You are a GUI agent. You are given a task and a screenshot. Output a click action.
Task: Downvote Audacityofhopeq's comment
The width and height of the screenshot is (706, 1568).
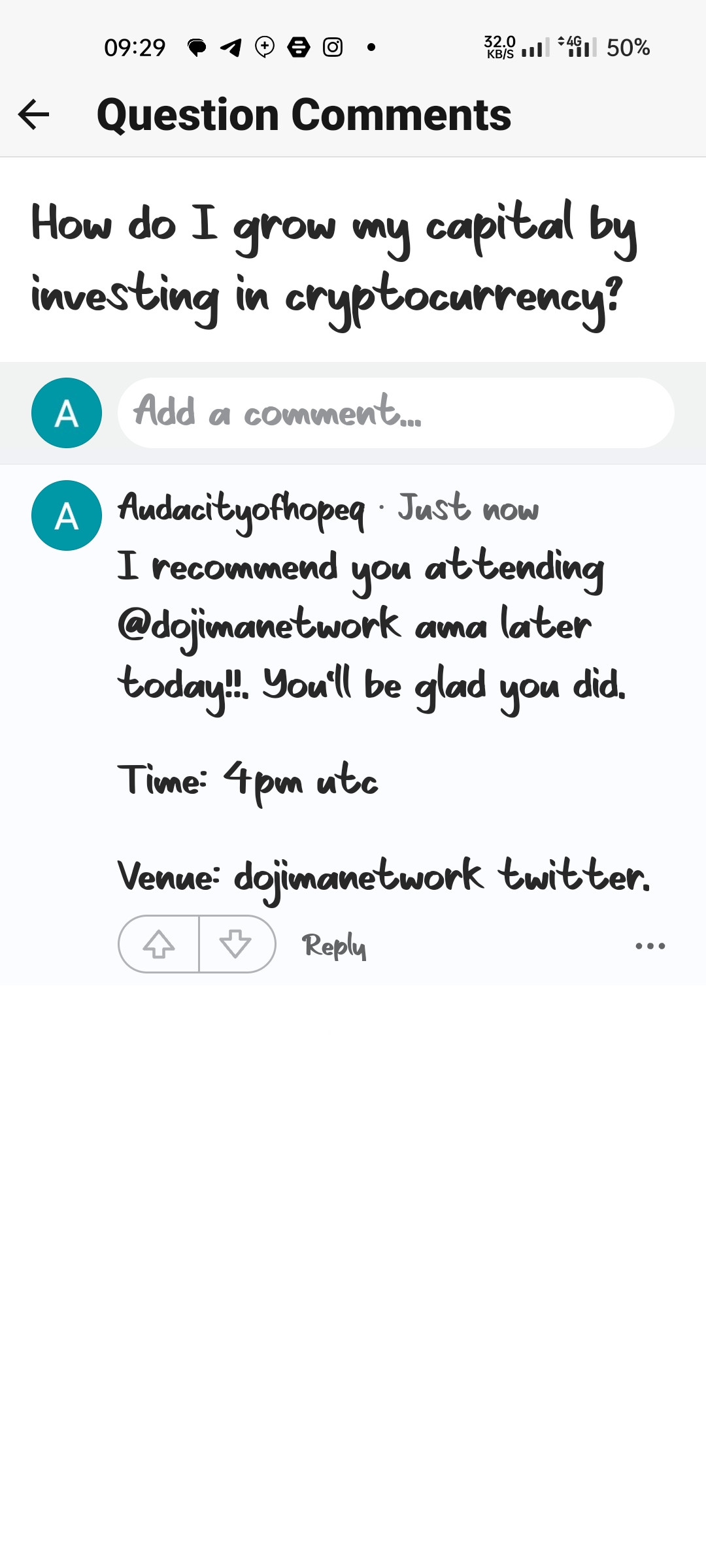coord(236,945)
